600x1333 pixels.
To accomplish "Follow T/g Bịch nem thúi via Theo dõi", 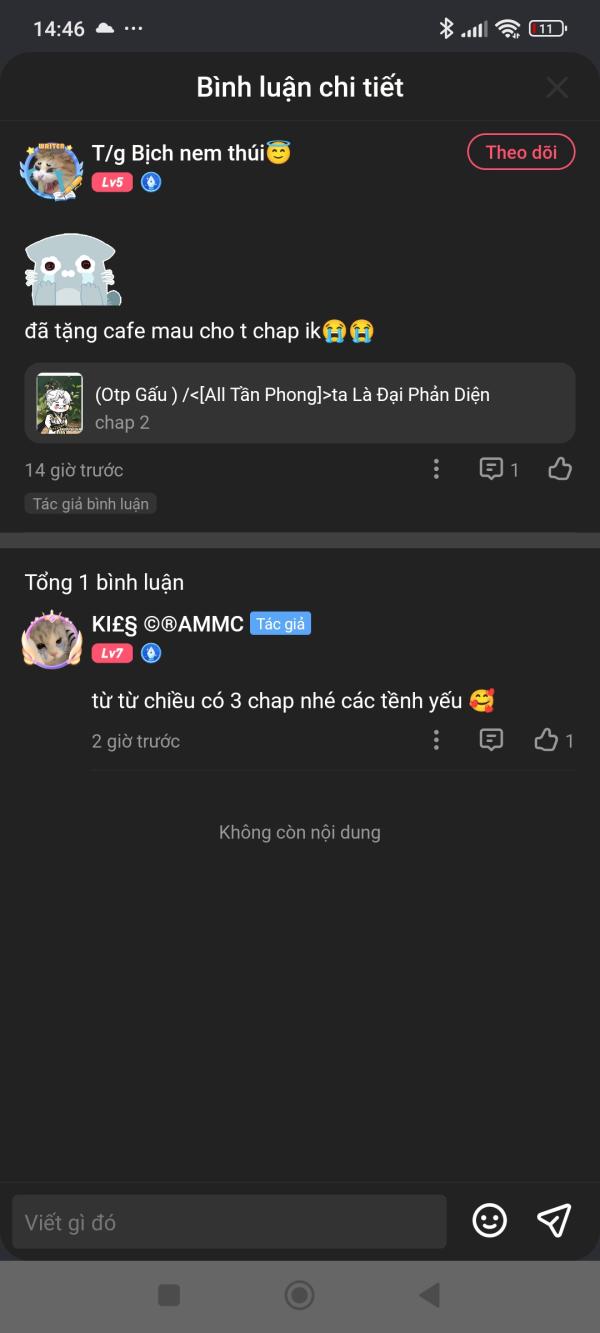I will coord(521,152).
